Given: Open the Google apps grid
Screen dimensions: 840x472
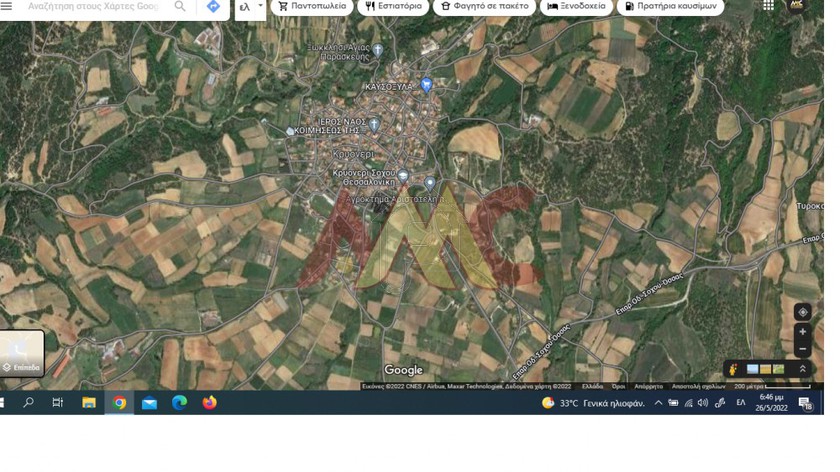Looking at the screenshot, I should click(768, 6).
